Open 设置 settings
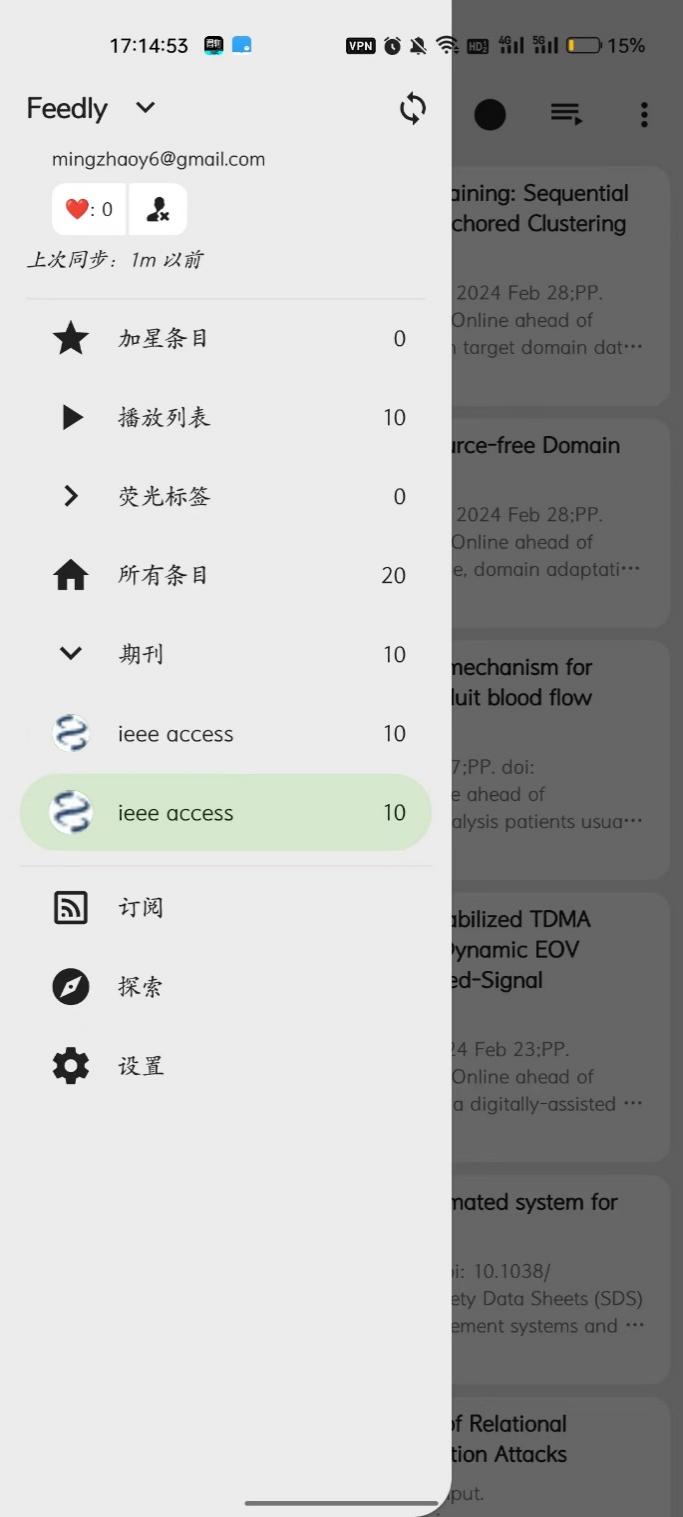Screen dimensions: 683x1517 pyautogui.click(x=140, y=1066)
